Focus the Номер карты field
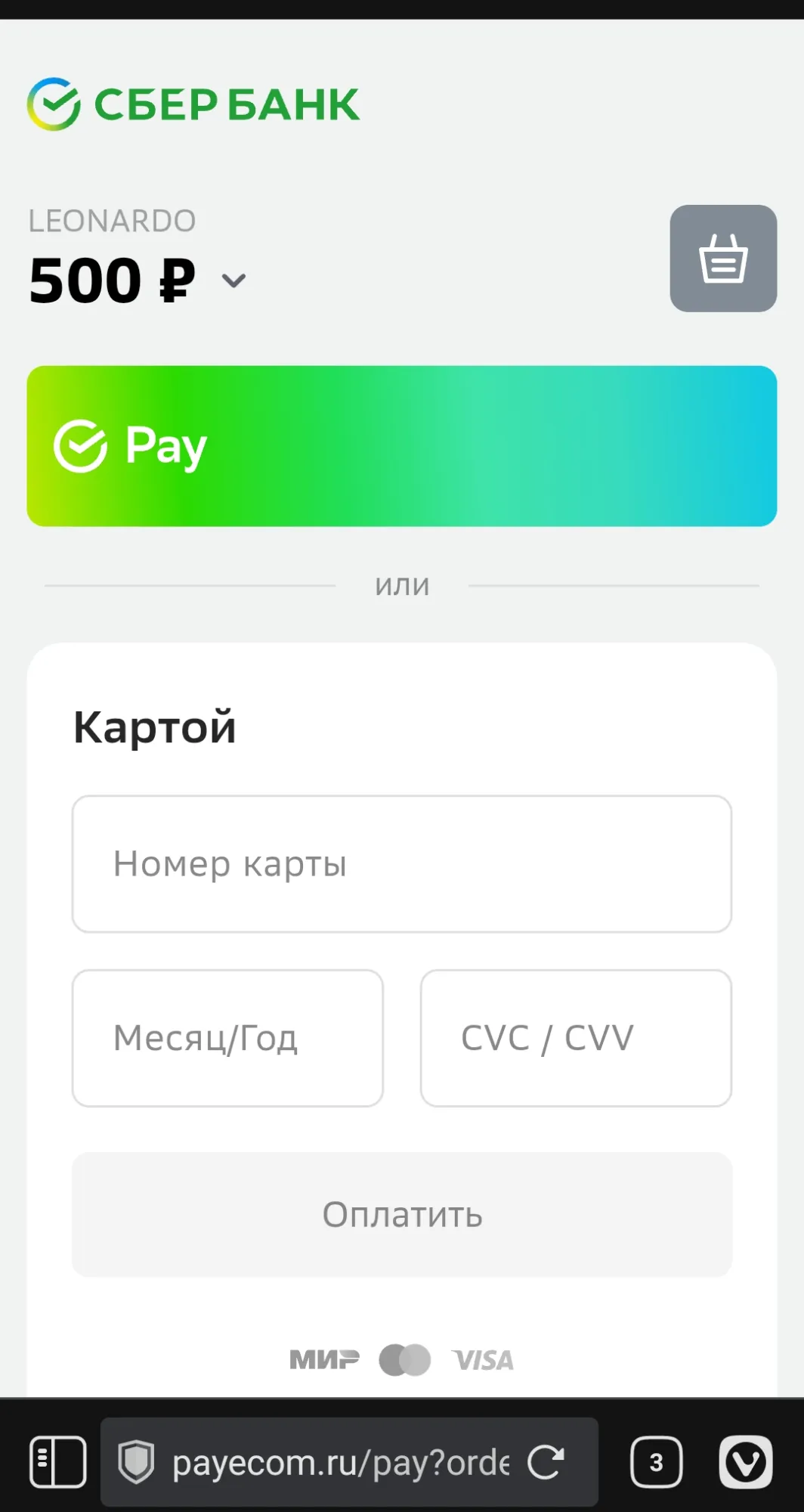The image size is (804, 1512). pos(401,863)
